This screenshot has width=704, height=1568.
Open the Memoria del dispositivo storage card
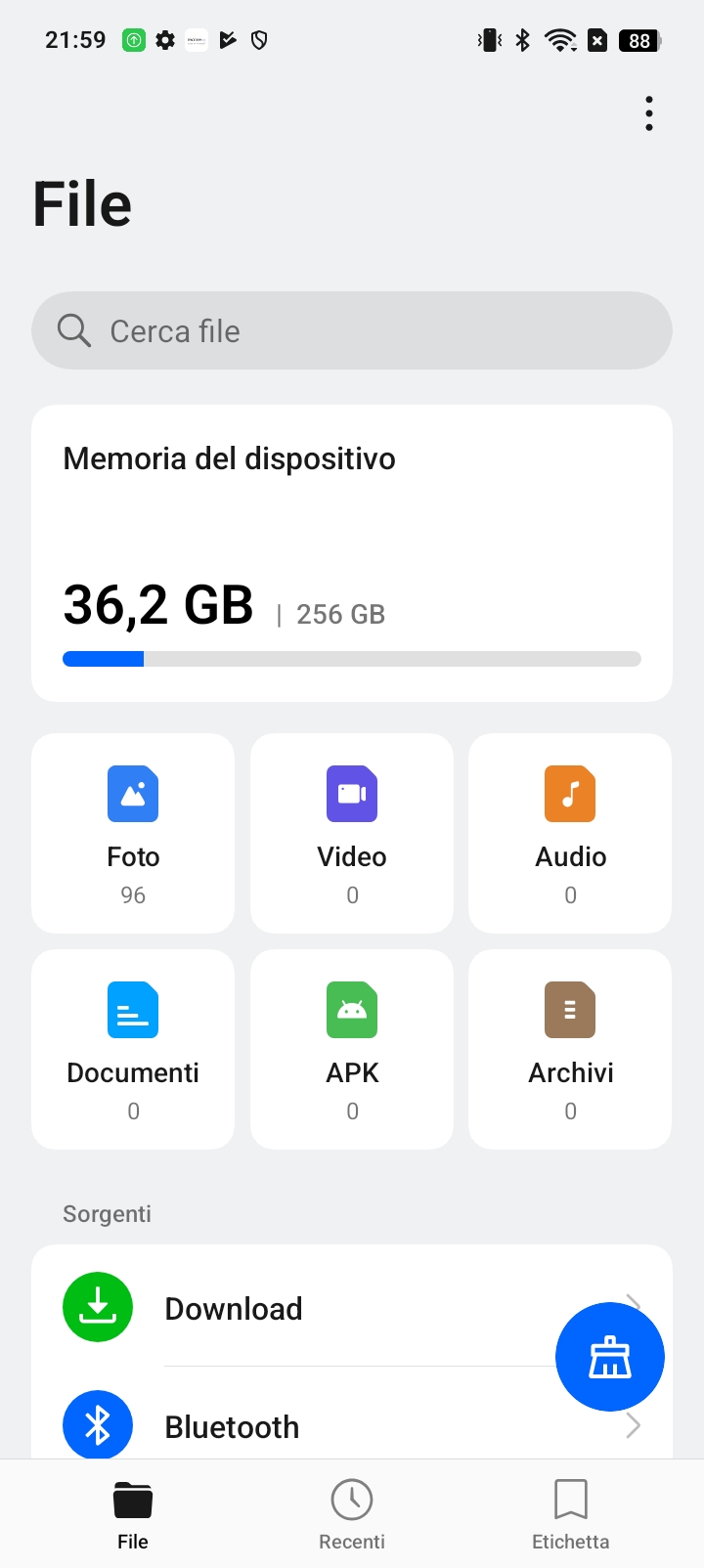click(x=352, y=553)
